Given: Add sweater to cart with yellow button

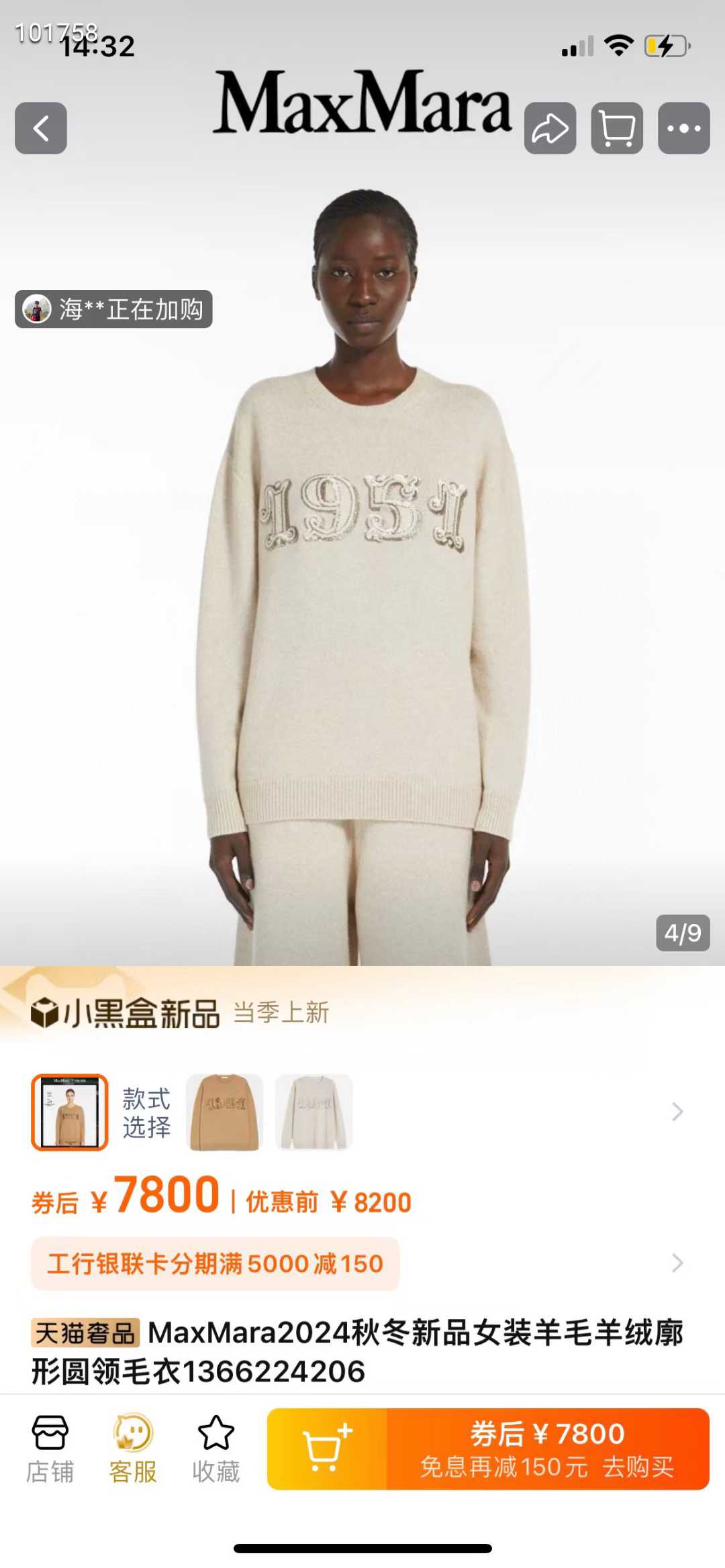Looking at the screenshot, I should [327, 1449].
